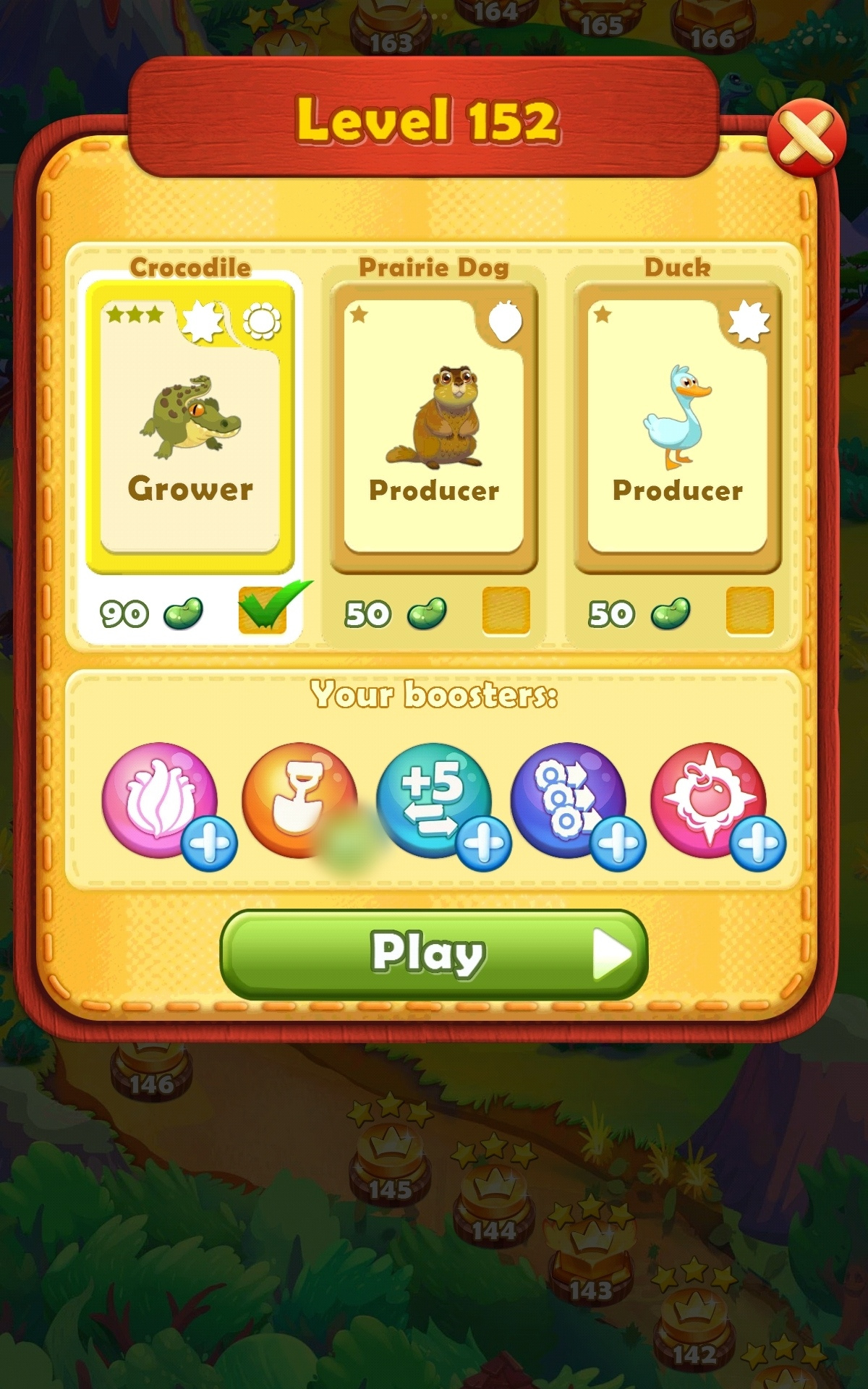
Task: Uncheck the Crocodile checkbox
Action: [263, 610]
